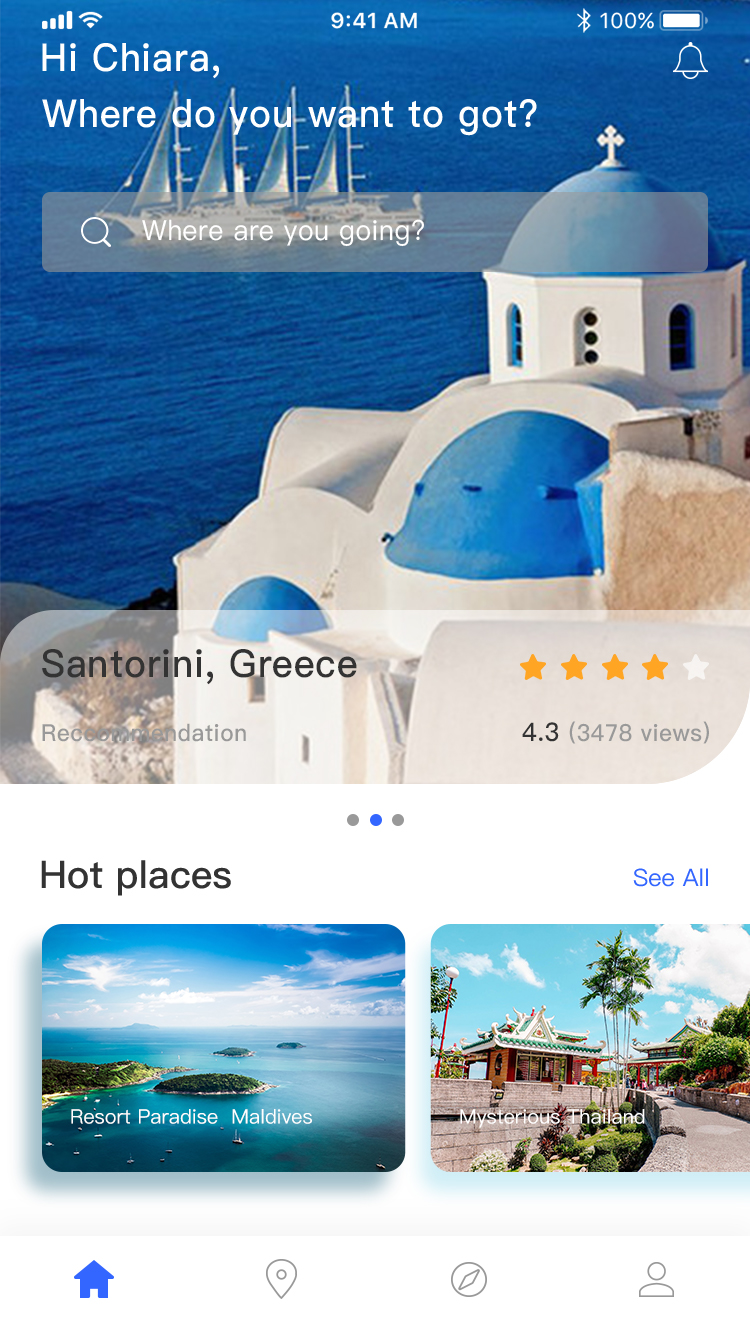Open the Santorini, Greece recommendation card
Viewport: 750px width, 1334px height.
(x=375, y=697)
